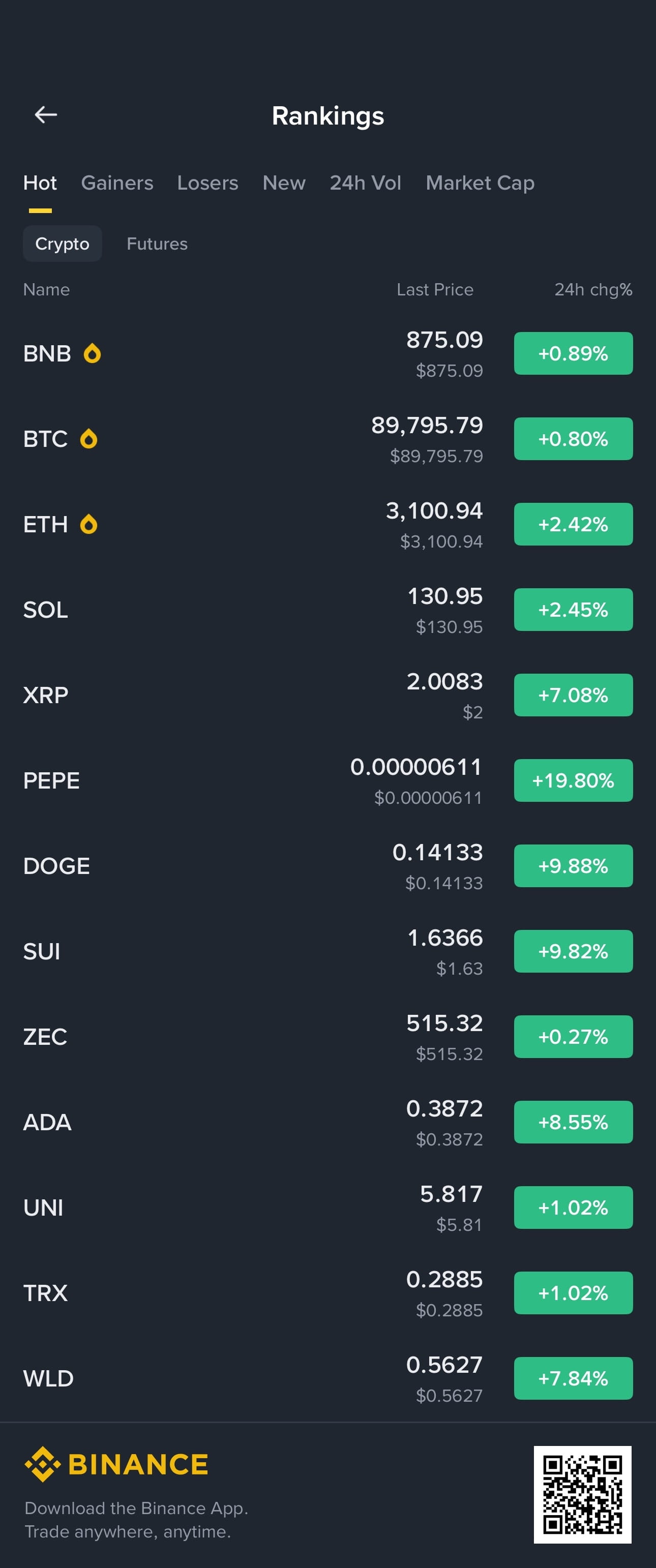View ADA details
The width and height of the screenshot is (656, 1568).
coord(47,1122)
